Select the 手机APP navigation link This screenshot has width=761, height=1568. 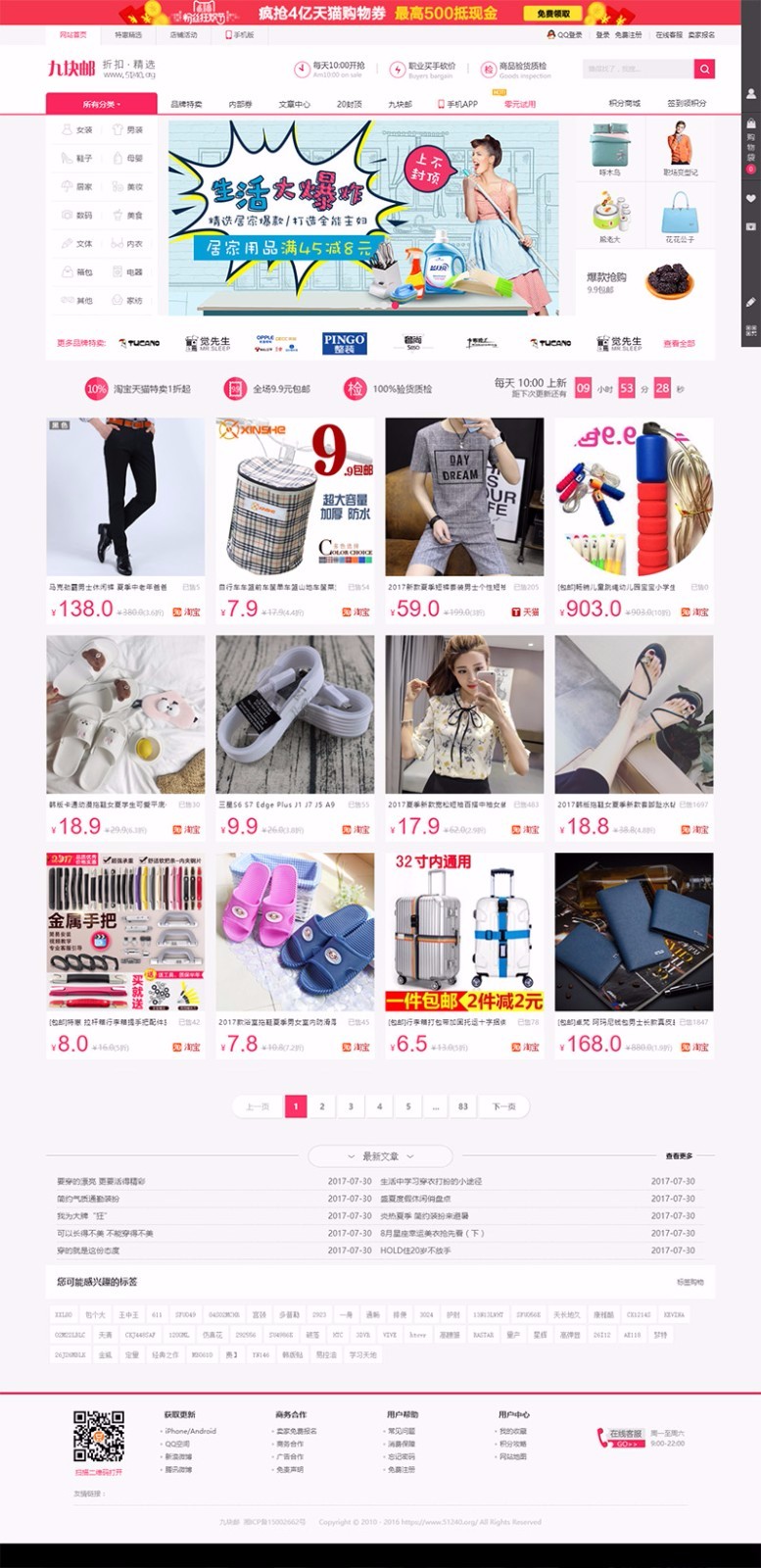pyautogui.click(x=457, y=104)
